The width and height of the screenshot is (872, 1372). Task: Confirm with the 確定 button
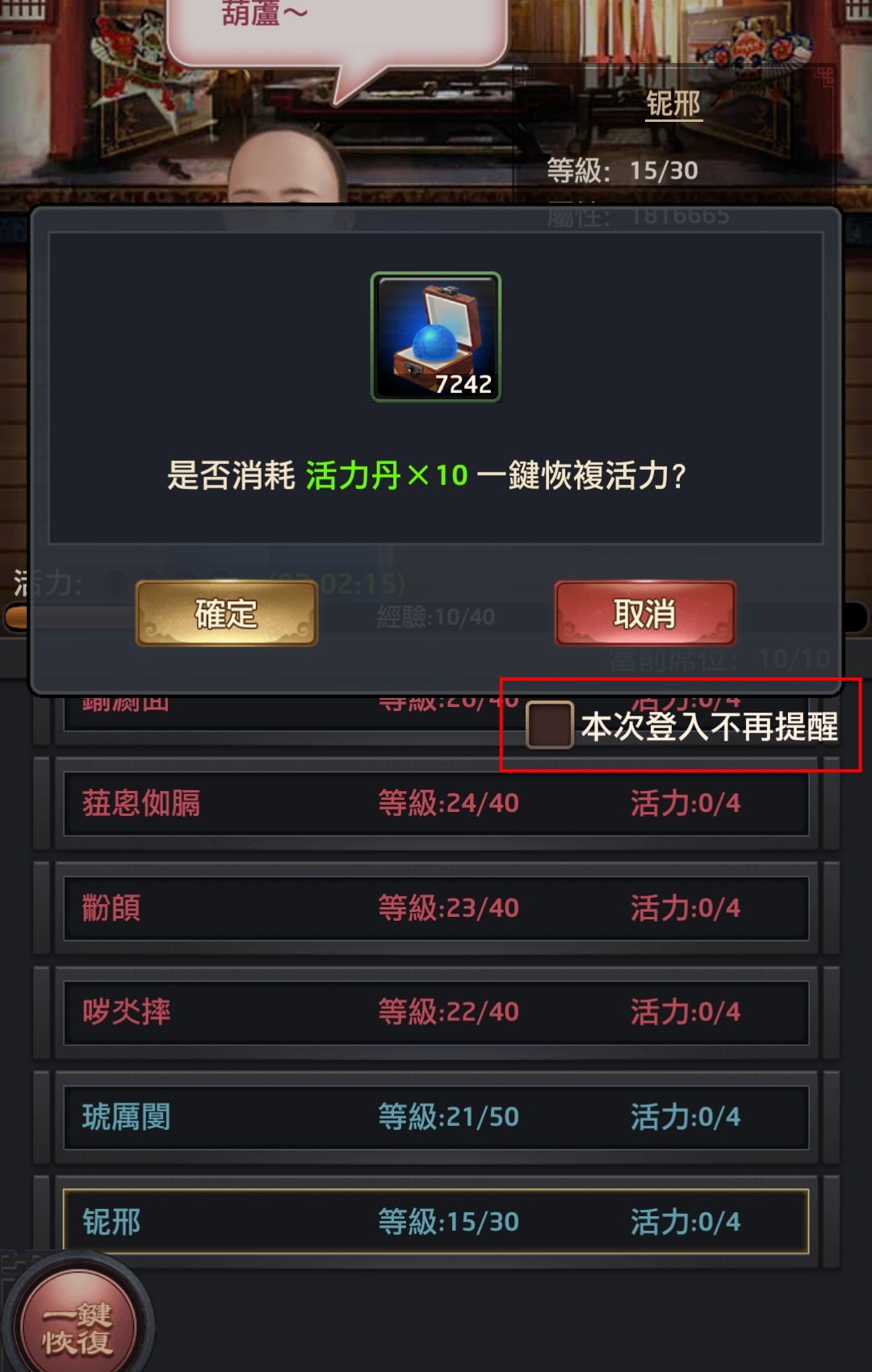(x=227, y=613)
